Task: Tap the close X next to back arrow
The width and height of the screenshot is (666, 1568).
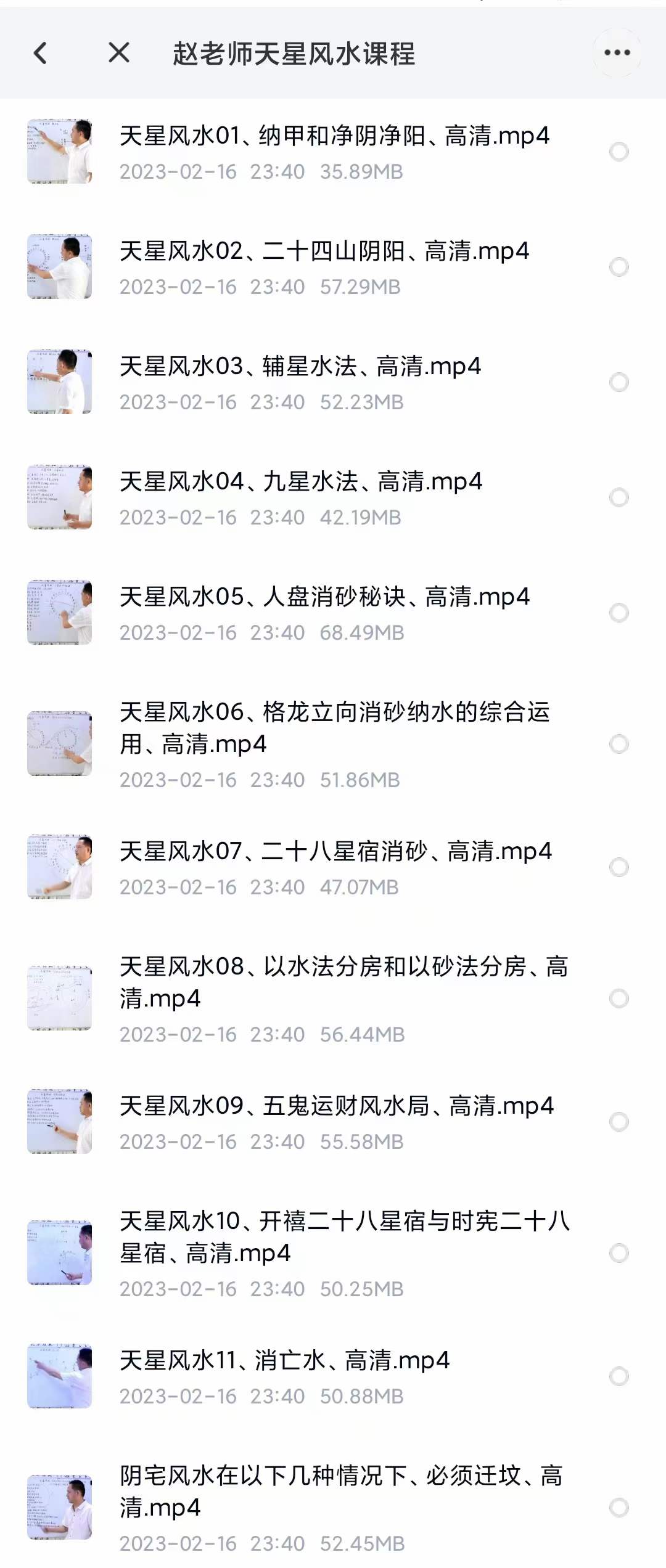Action: [x=118, y=54]
